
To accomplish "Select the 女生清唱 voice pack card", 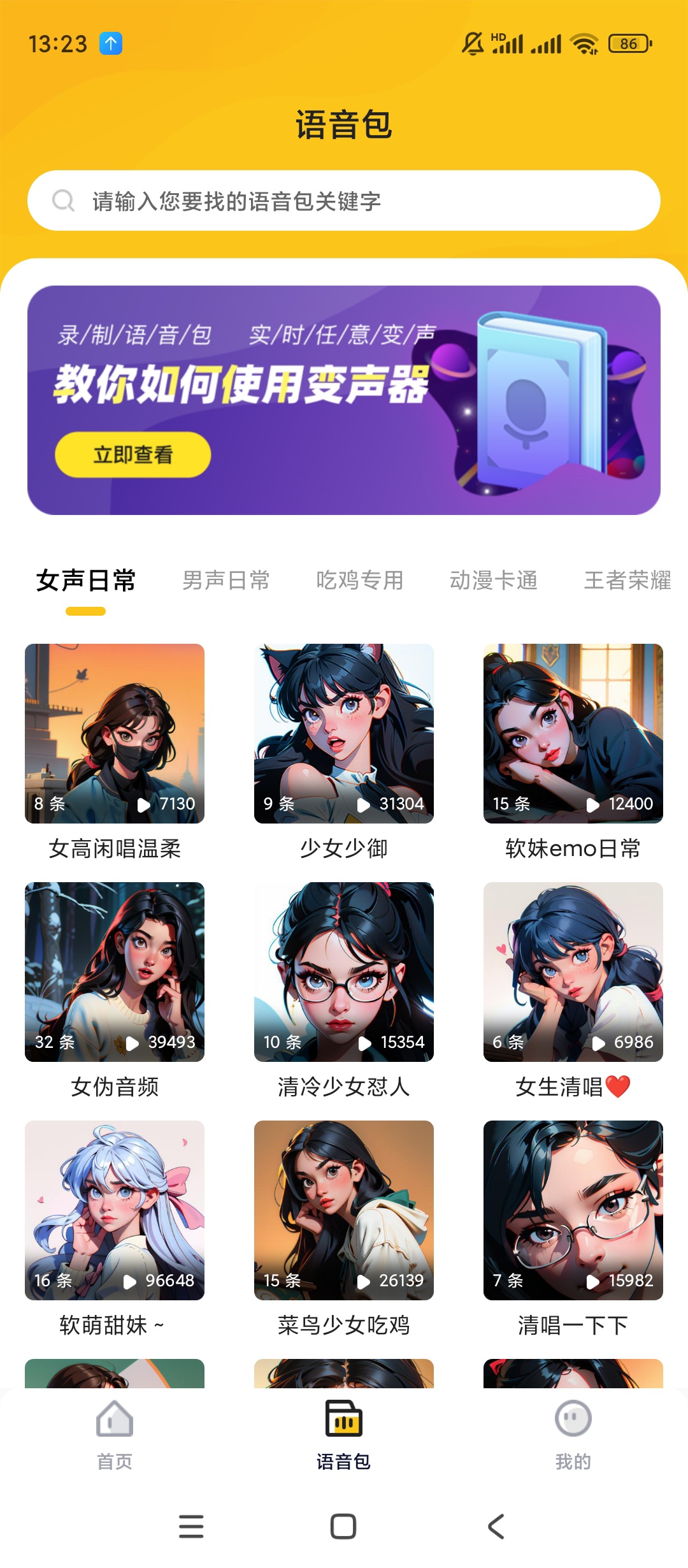I will click(x=573, y=971).
